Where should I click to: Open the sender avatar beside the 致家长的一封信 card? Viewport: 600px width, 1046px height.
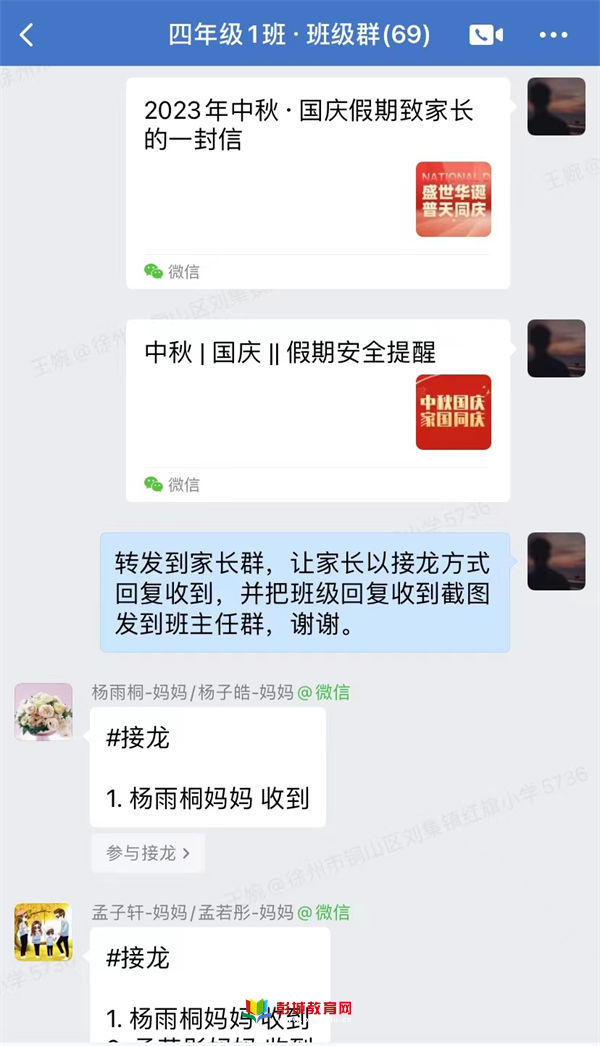(556, 106)
